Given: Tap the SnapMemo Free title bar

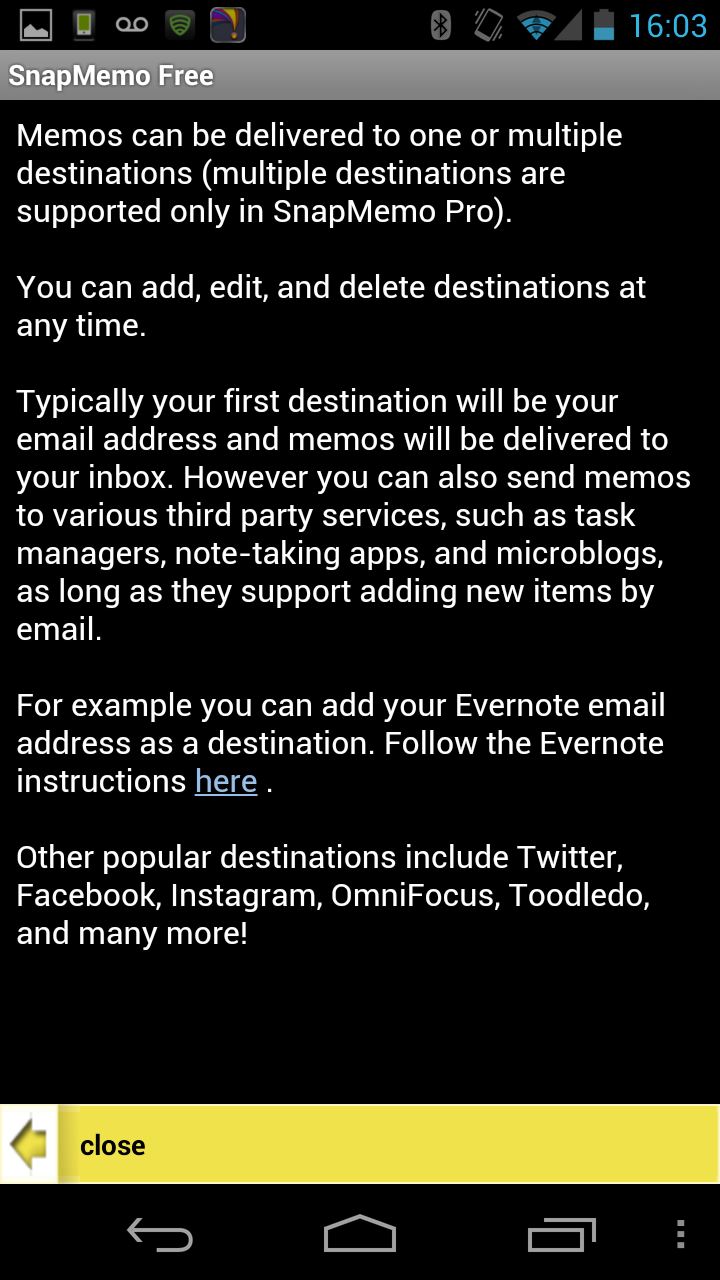Looking at the screenshot, I should pyautogui.click(x=110, y=74).
